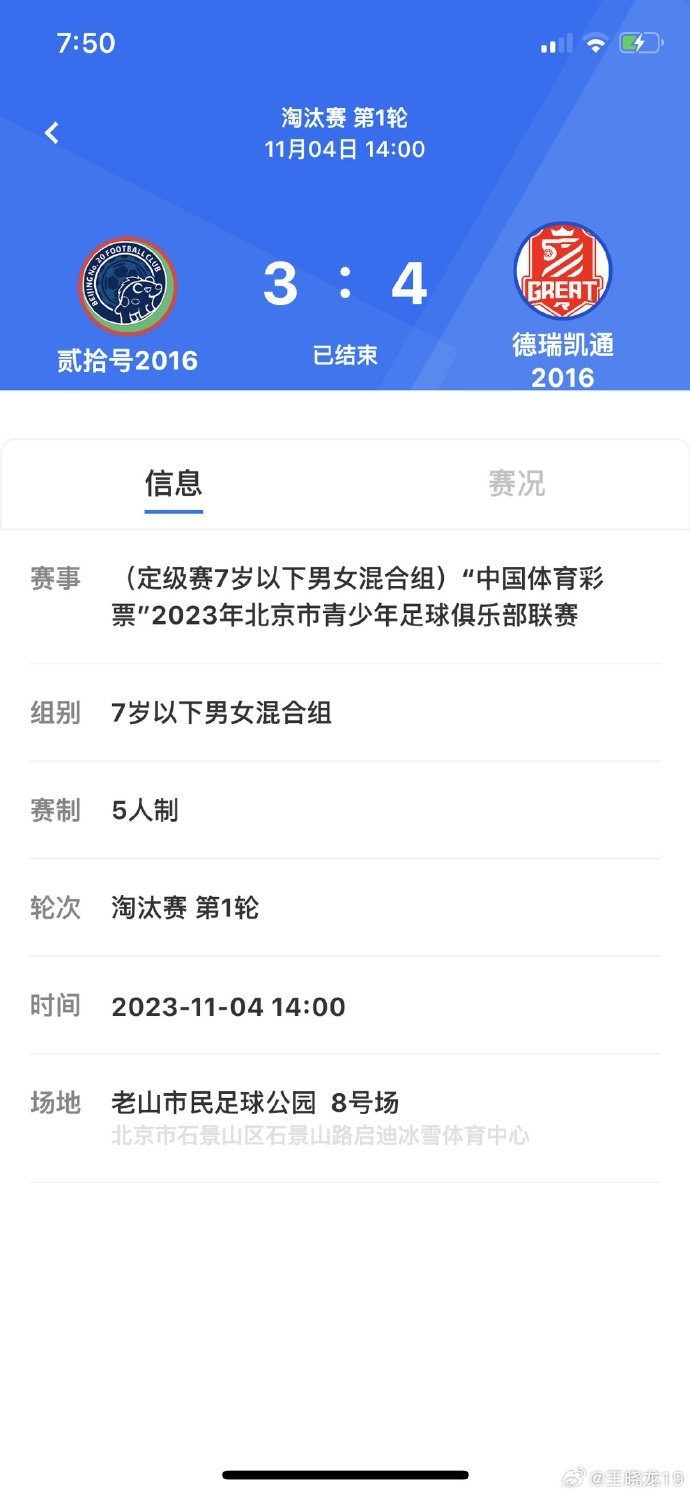The width and height of the screenshot is (690, 1494).
Task: Open the 贰拾号2016 team page
Action: [x=128, y=288]
